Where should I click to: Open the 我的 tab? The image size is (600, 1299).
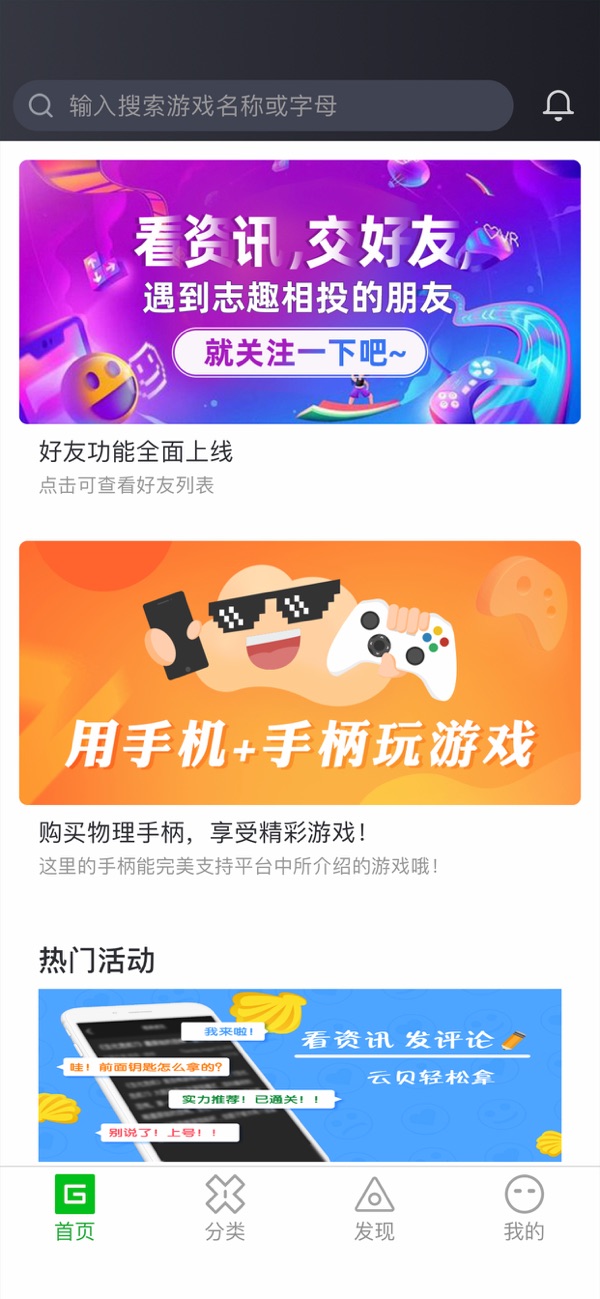tap(524, 1208)
